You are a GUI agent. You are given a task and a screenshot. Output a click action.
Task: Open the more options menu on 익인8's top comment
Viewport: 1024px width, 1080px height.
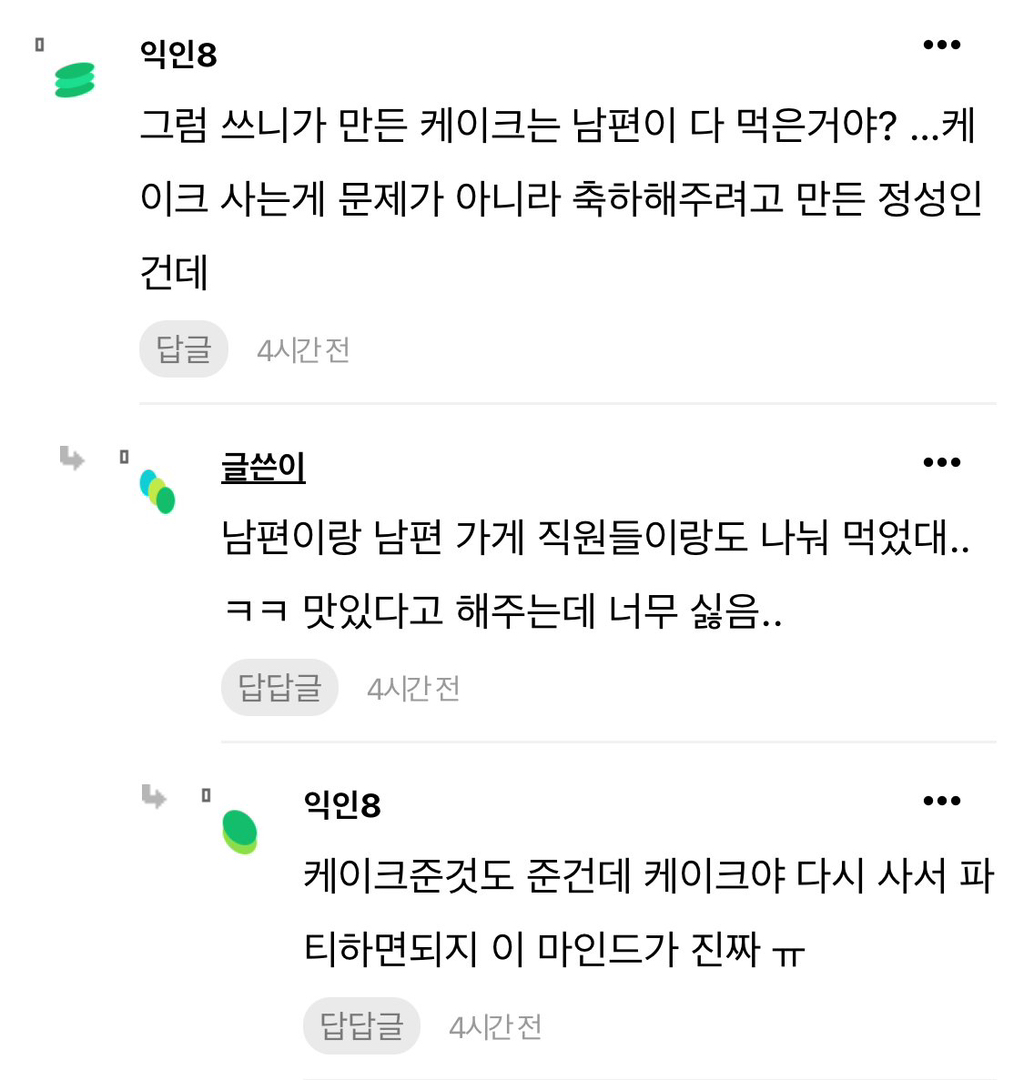pos(941,45)
